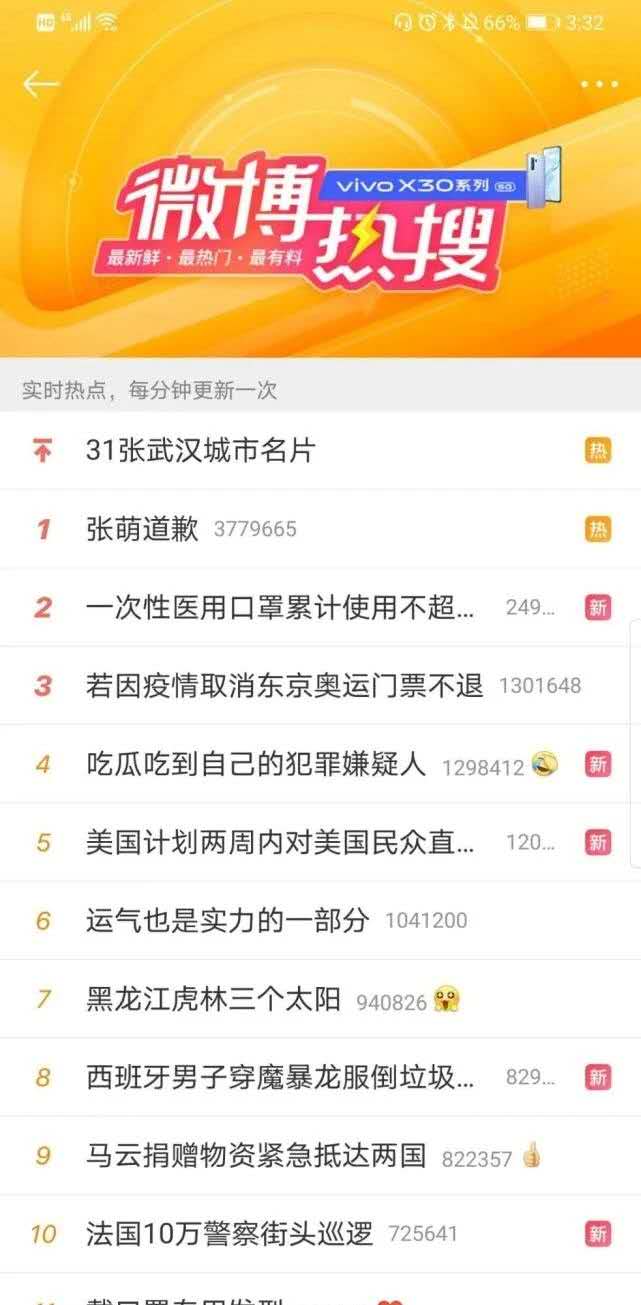Open the three-dot overflow menu
Viewport: 641px width, 1305px height.
tap(599, 84)
